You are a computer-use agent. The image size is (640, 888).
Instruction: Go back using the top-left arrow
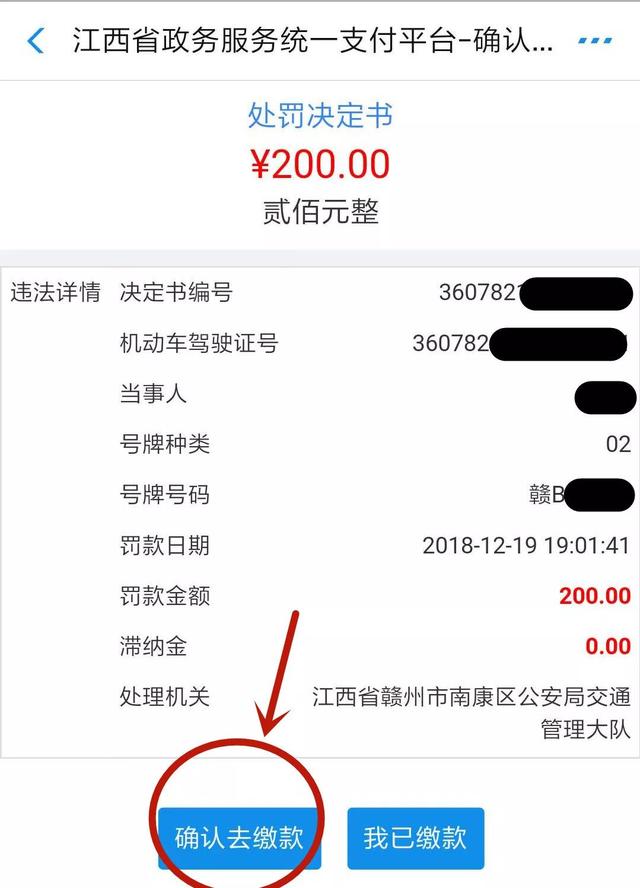36,41
